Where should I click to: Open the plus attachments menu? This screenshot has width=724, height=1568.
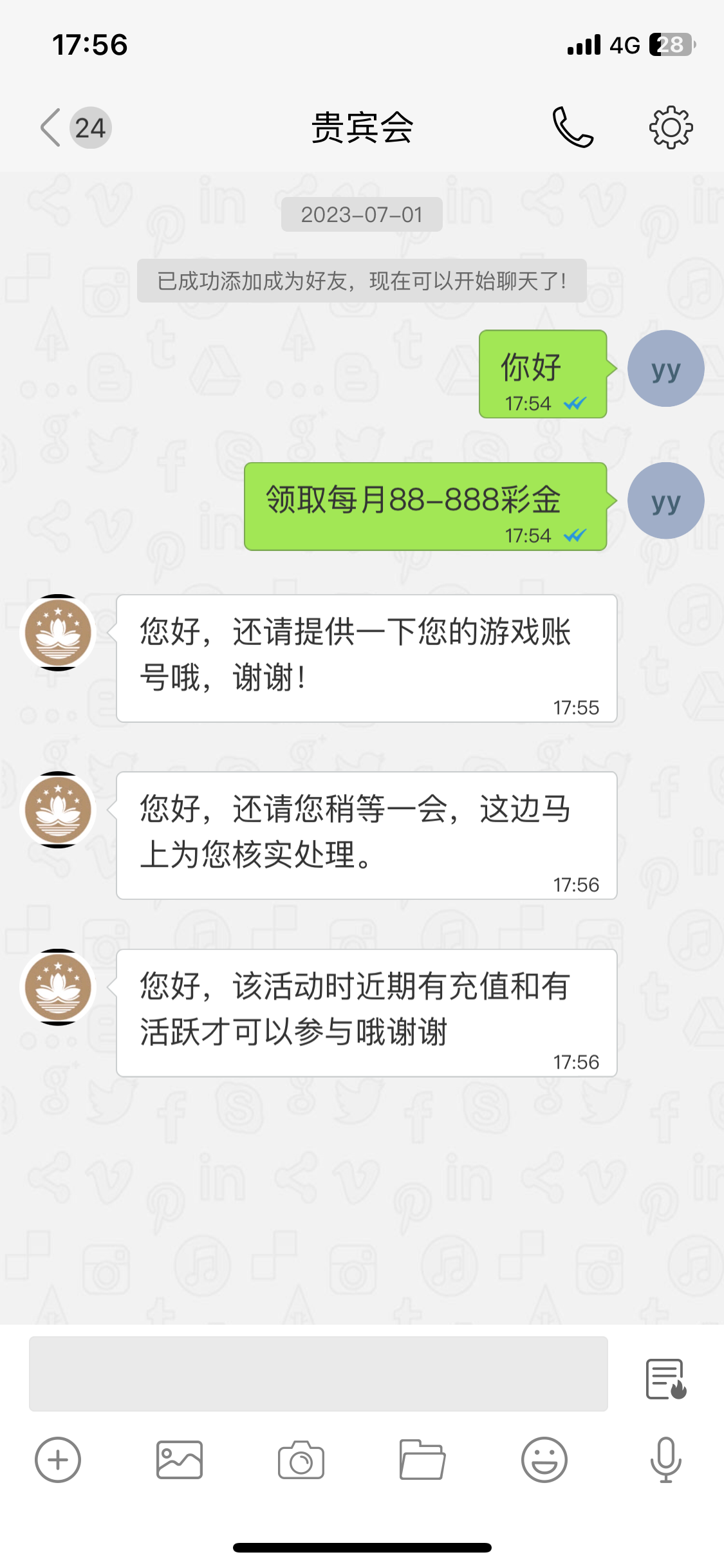[x=58, y=1460]
